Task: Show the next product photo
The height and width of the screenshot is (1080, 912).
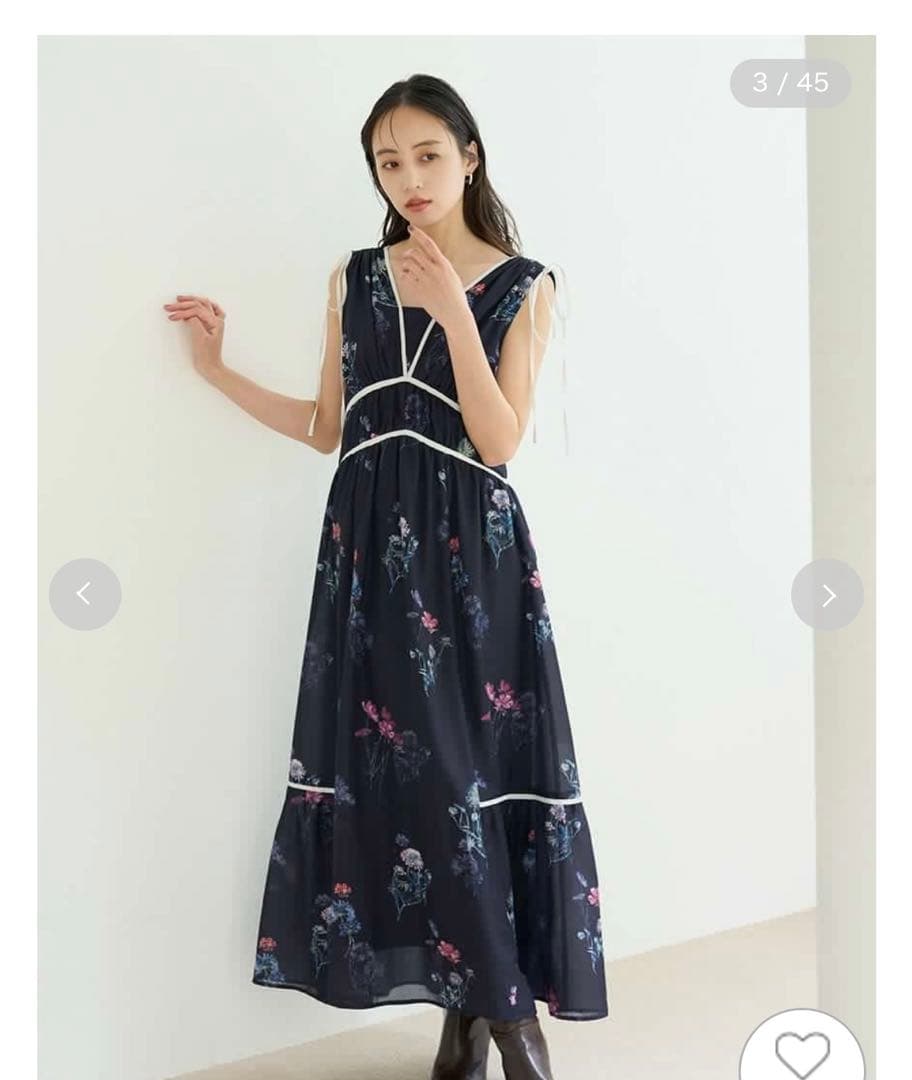Action: (827, 595)
